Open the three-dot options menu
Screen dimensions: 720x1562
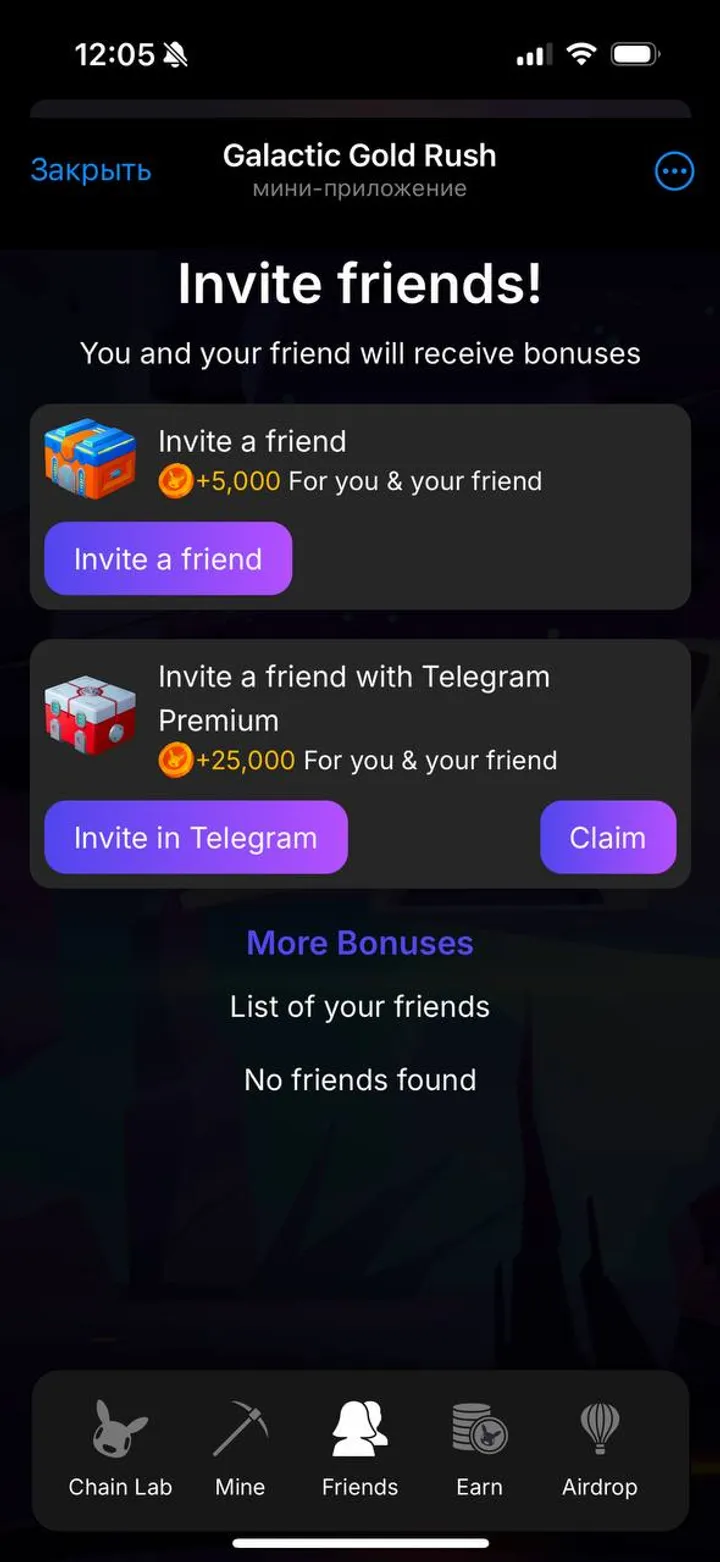673,171
